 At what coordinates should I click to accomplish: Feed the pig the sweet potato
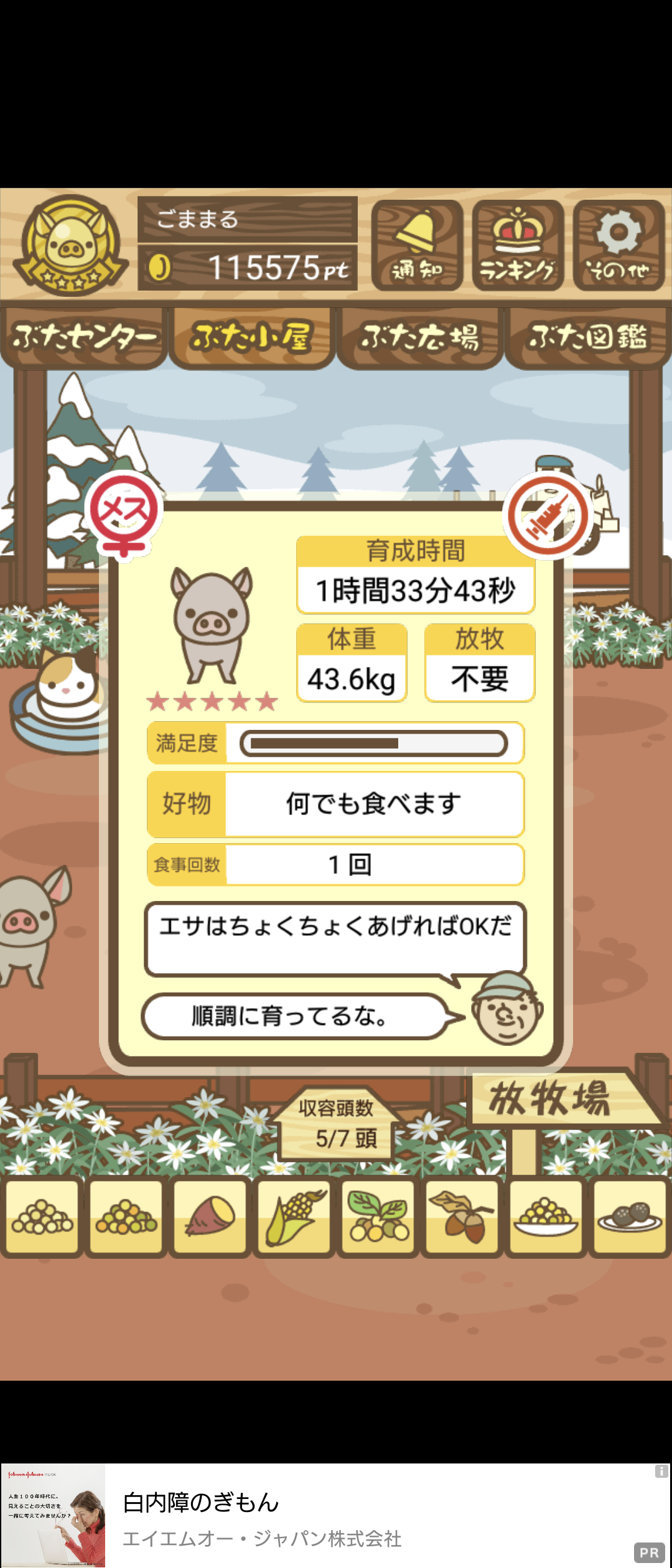pyautogui.click(x=210, y=1217)
